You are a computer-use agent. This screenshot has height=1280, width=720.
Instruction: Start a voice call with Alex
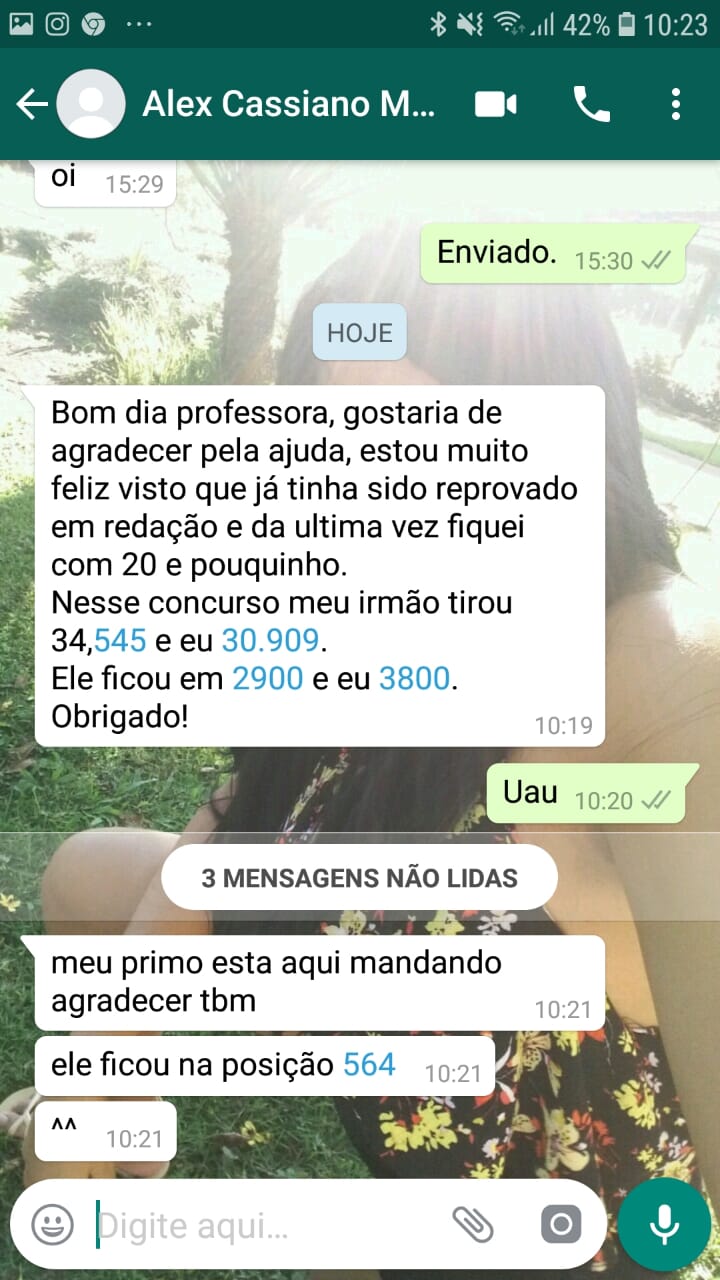591,104
